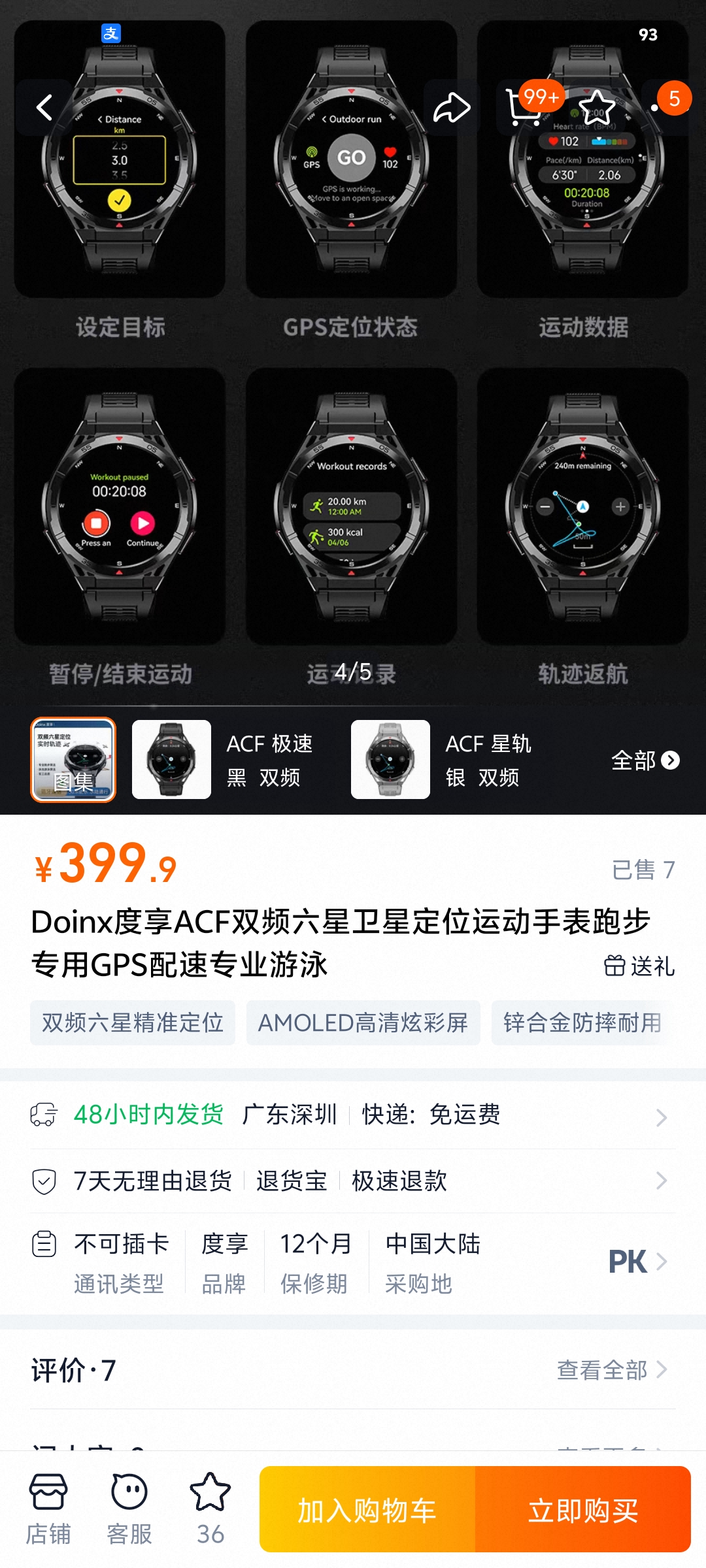View 全部 variants
Image resolution: width=706 pixels, height=1568 pixels.
pos(645,760)
